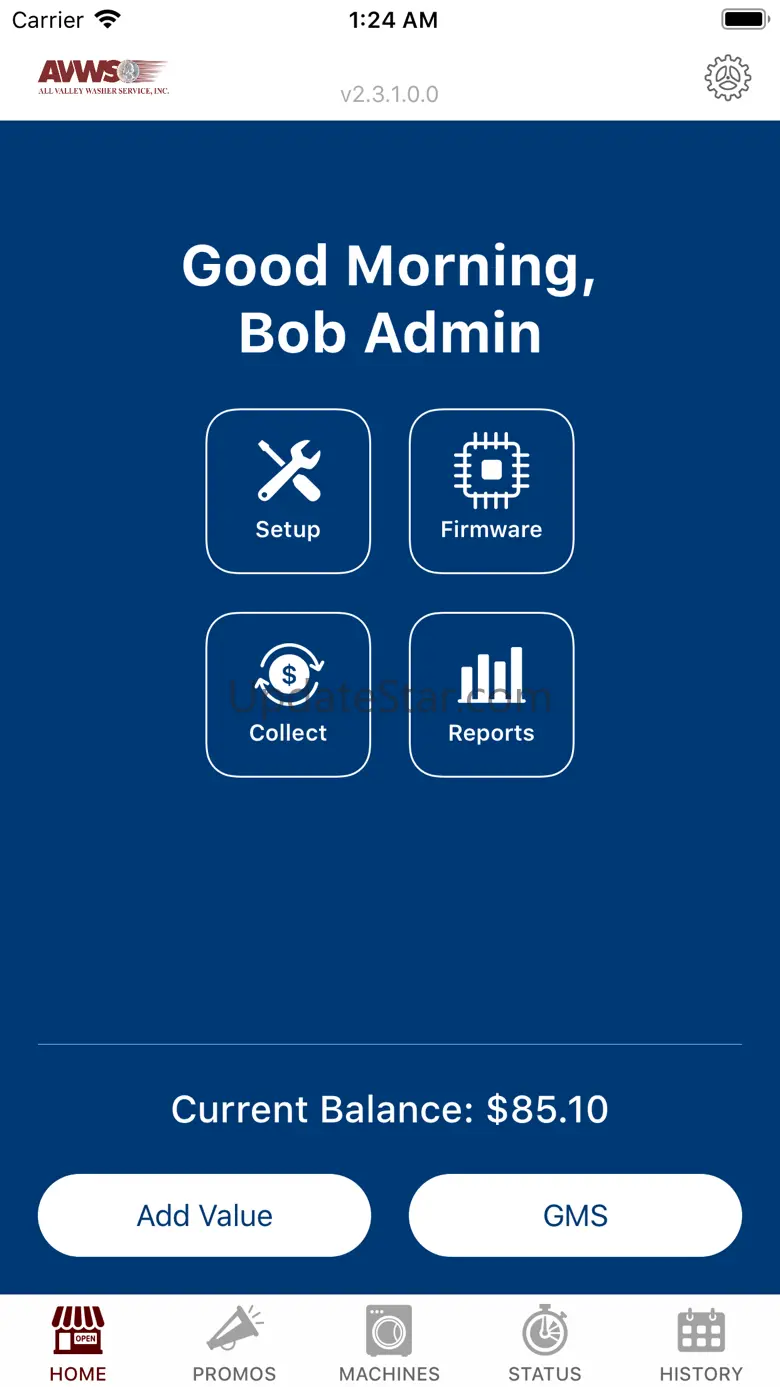Screen dimensions: 780x1387
Task: Switch to the Promos tab
Action: tap(234, 1343)
